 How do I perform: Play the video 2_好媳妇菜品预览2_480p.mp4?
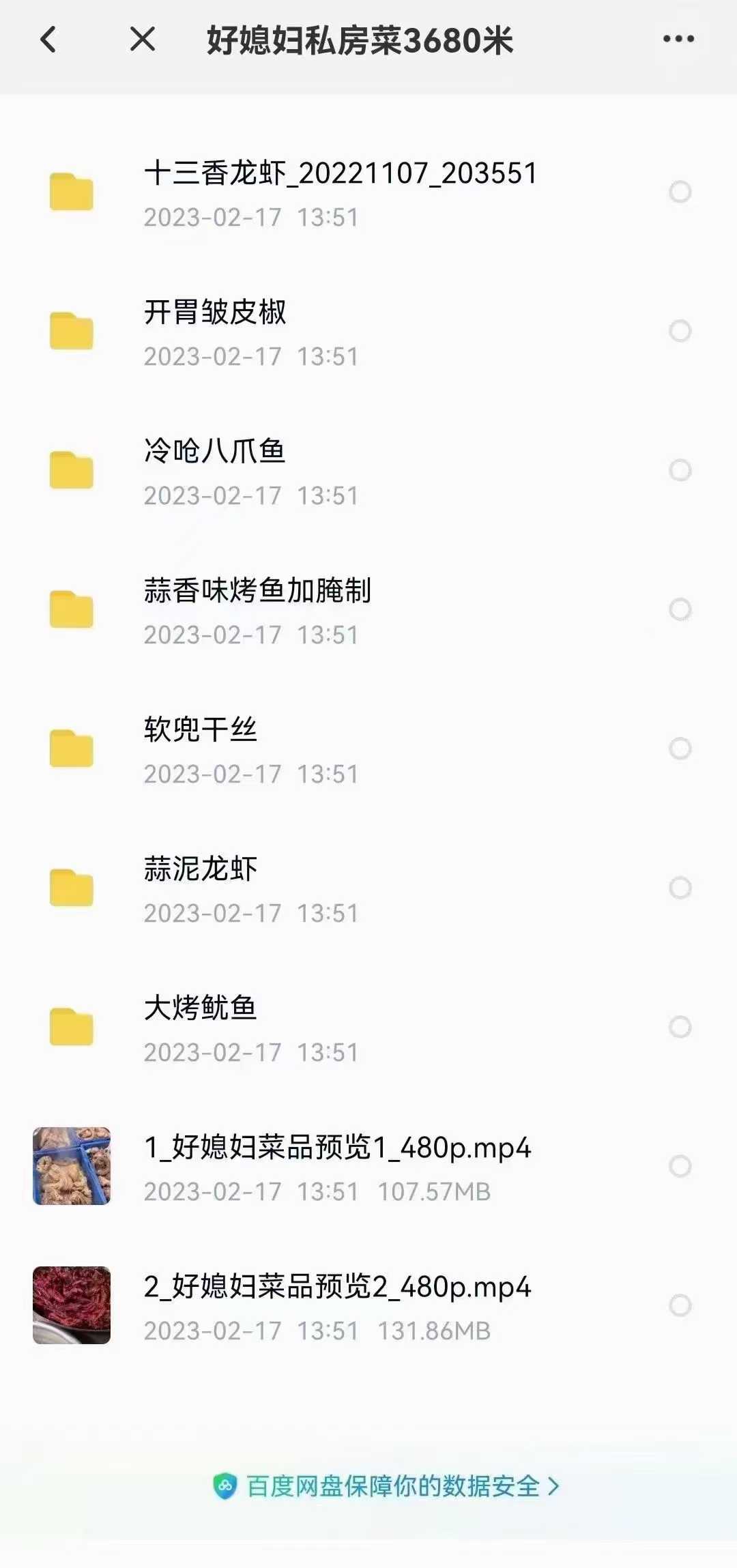click(x=337, y=1305)
